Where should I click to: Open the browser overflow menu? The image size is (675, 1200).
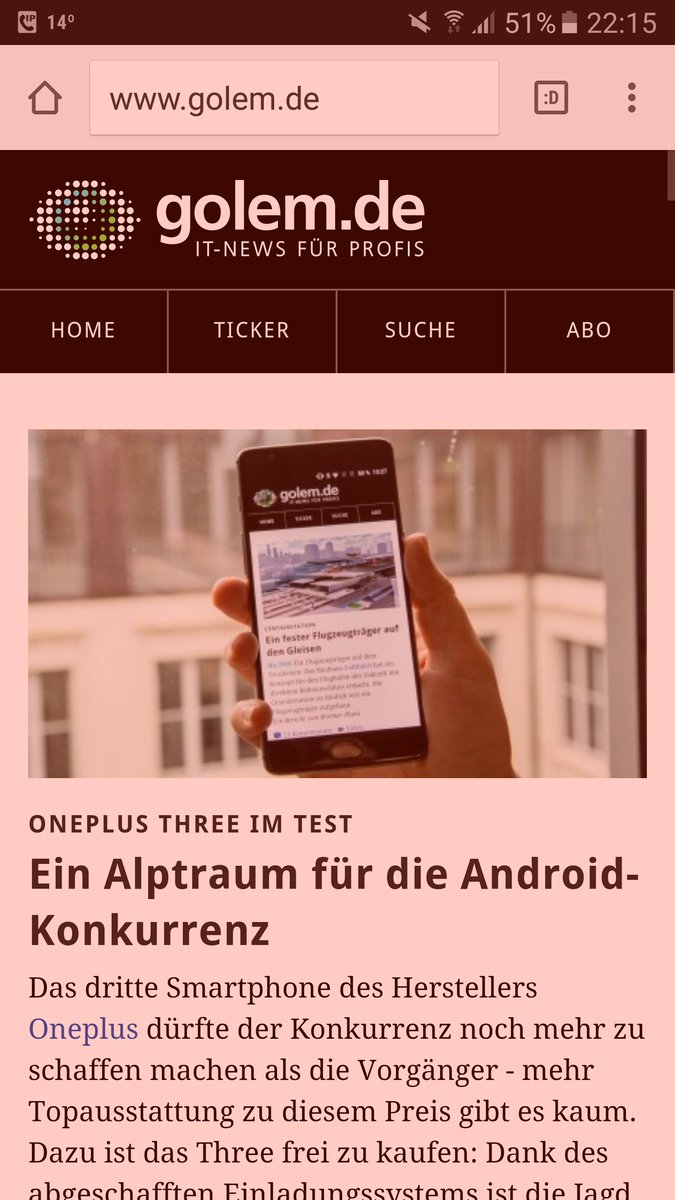631,98
